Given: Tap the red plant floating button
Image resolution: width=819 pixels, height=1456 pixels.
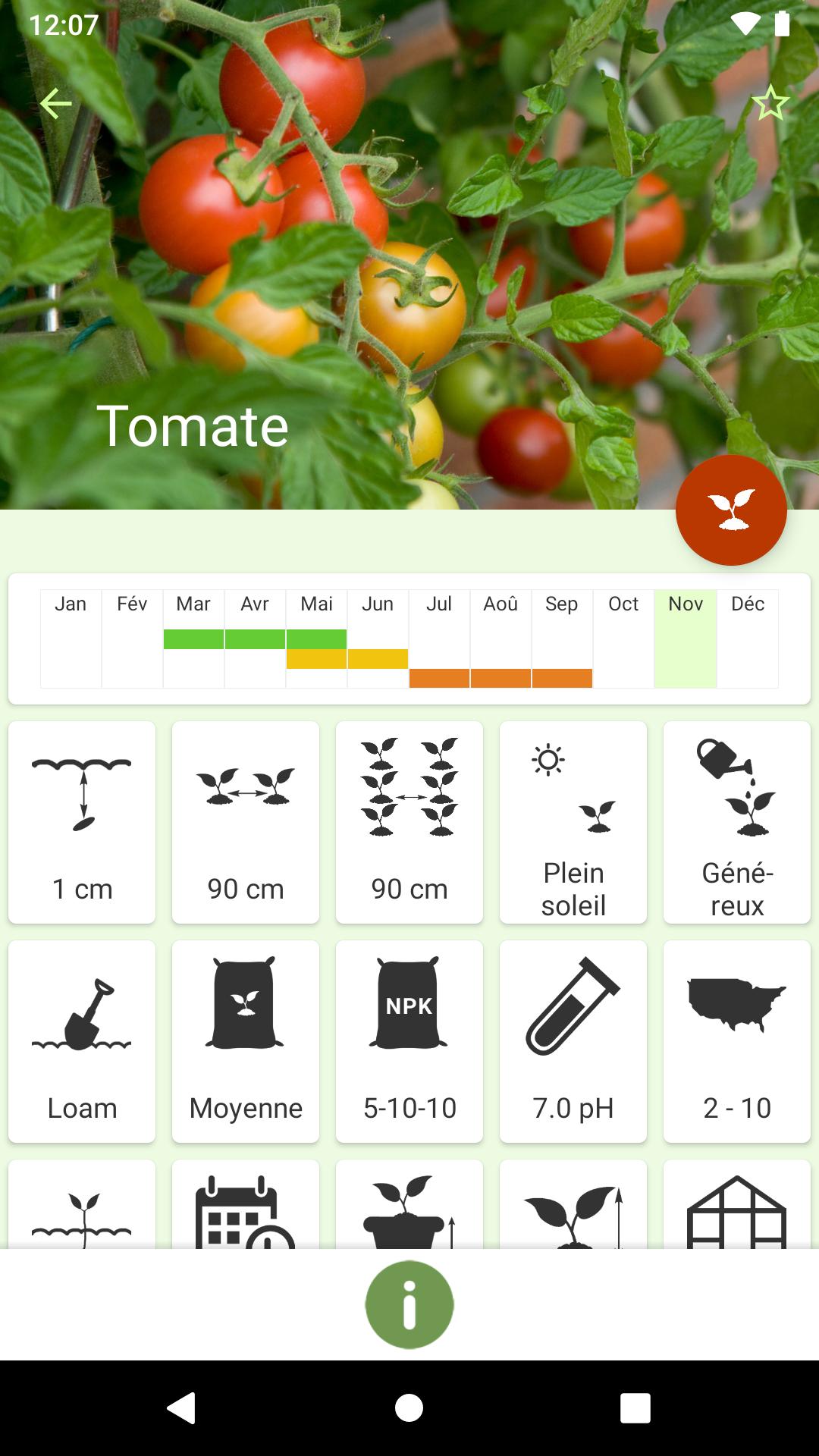Looking at the screenshot, I should (731, 510).
